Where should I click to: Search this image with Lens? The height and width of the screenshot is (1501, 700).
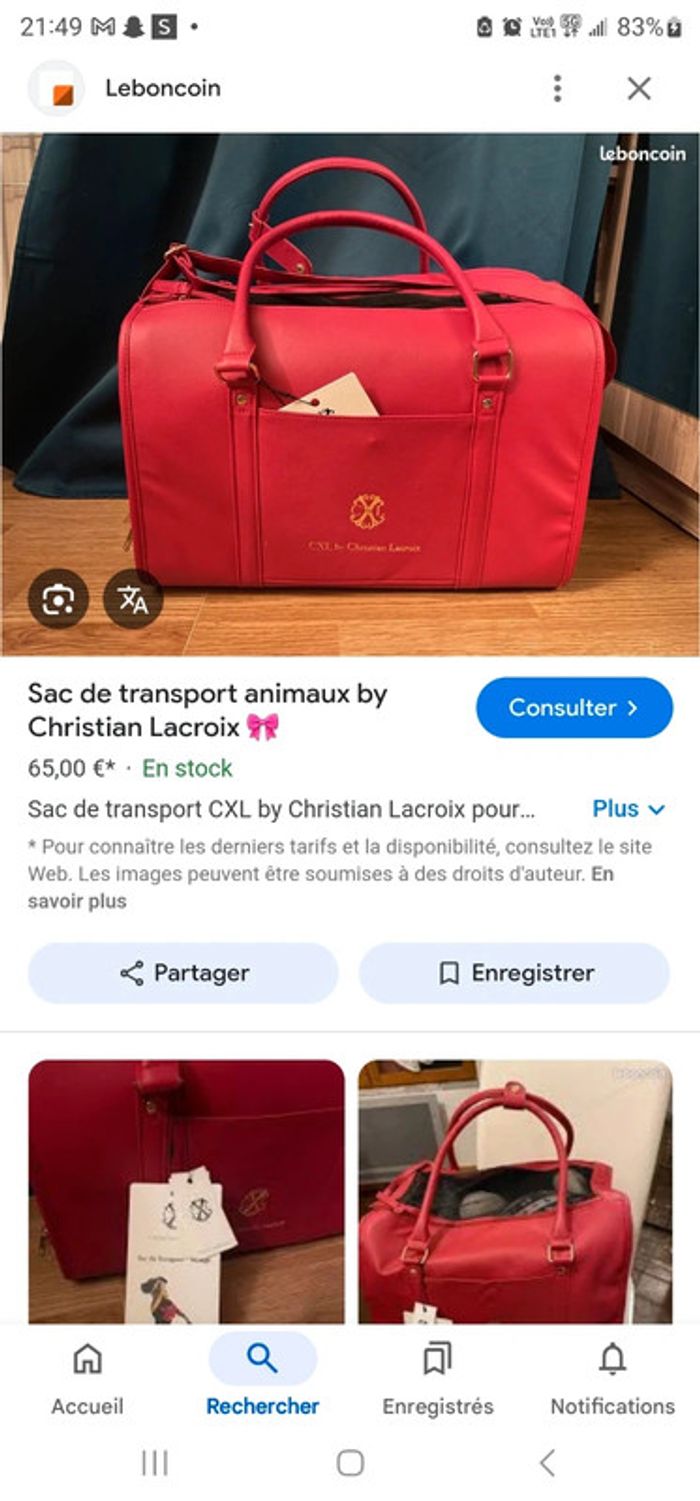(x=58, y=599)
